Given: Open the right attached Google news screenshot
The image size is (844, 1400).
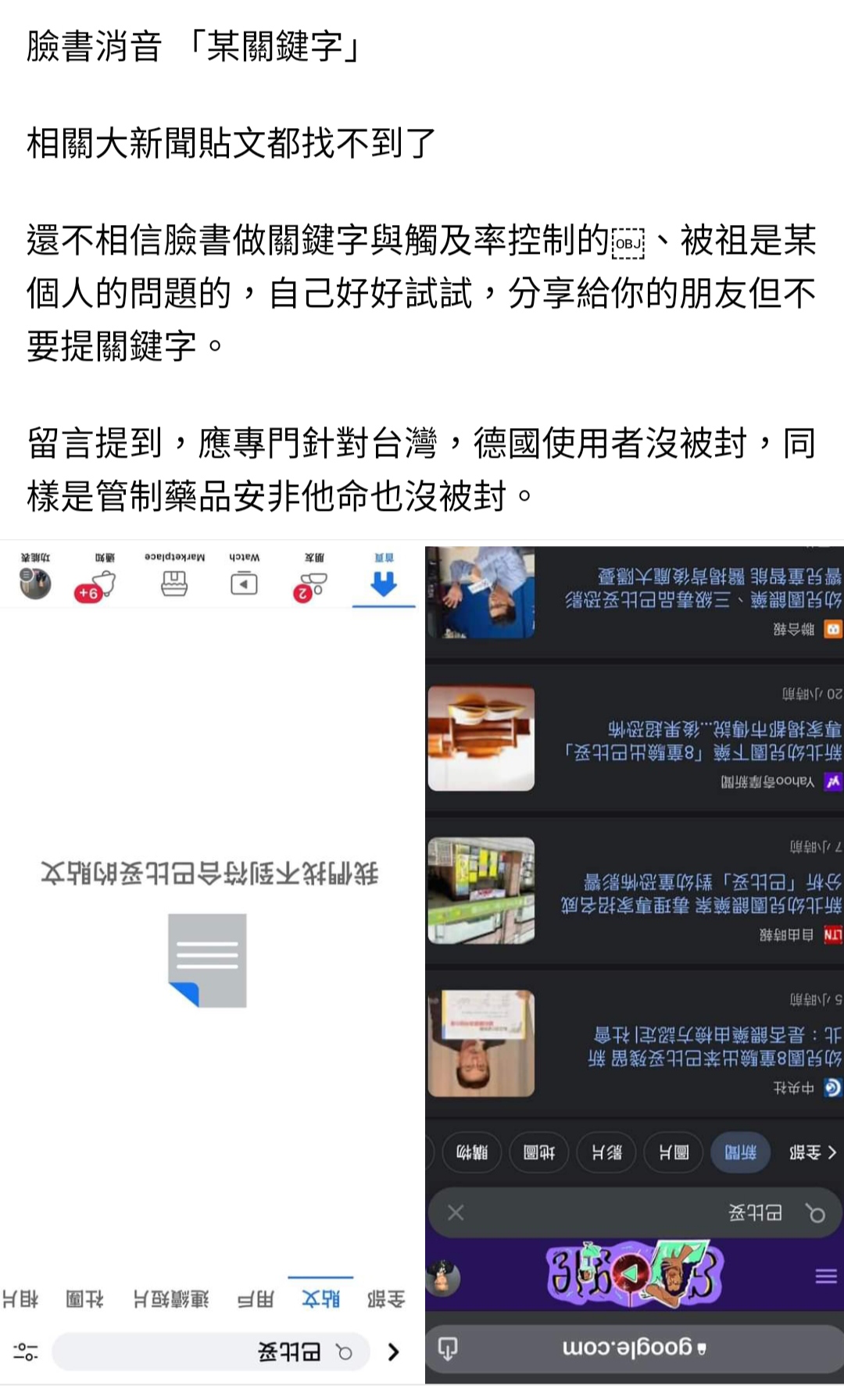Looking at the screenshot, I should coord(634,961).
